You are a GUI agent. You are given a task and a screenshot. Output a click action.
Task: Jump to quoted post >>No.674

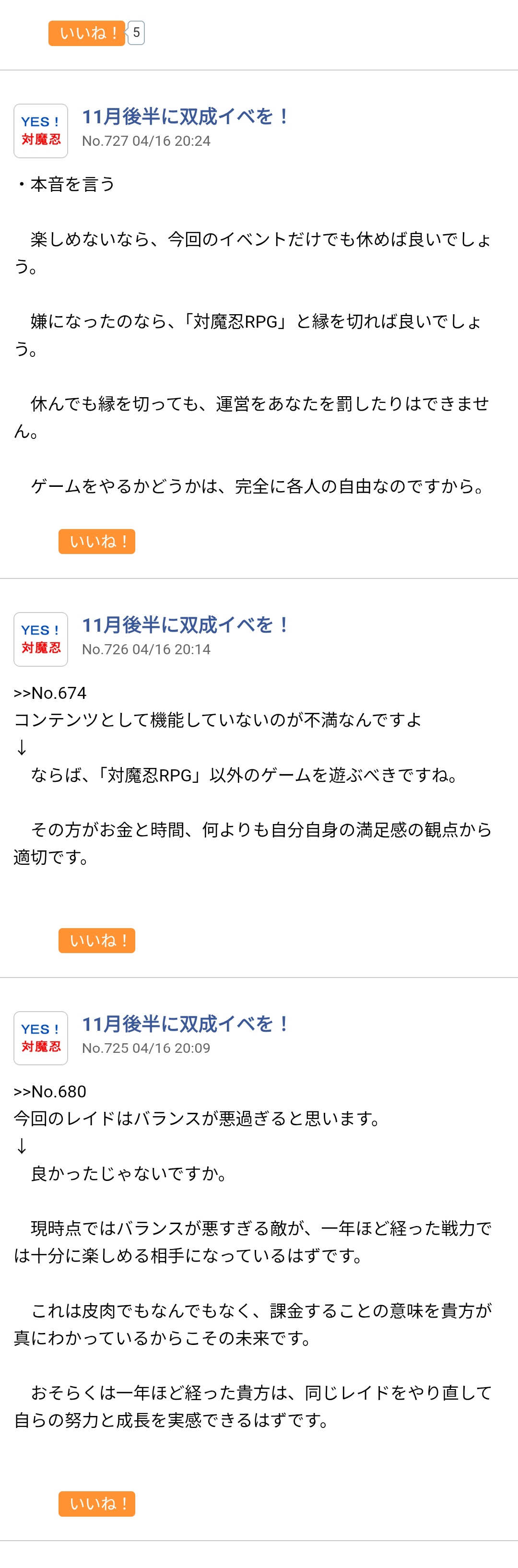coord(50,693)
